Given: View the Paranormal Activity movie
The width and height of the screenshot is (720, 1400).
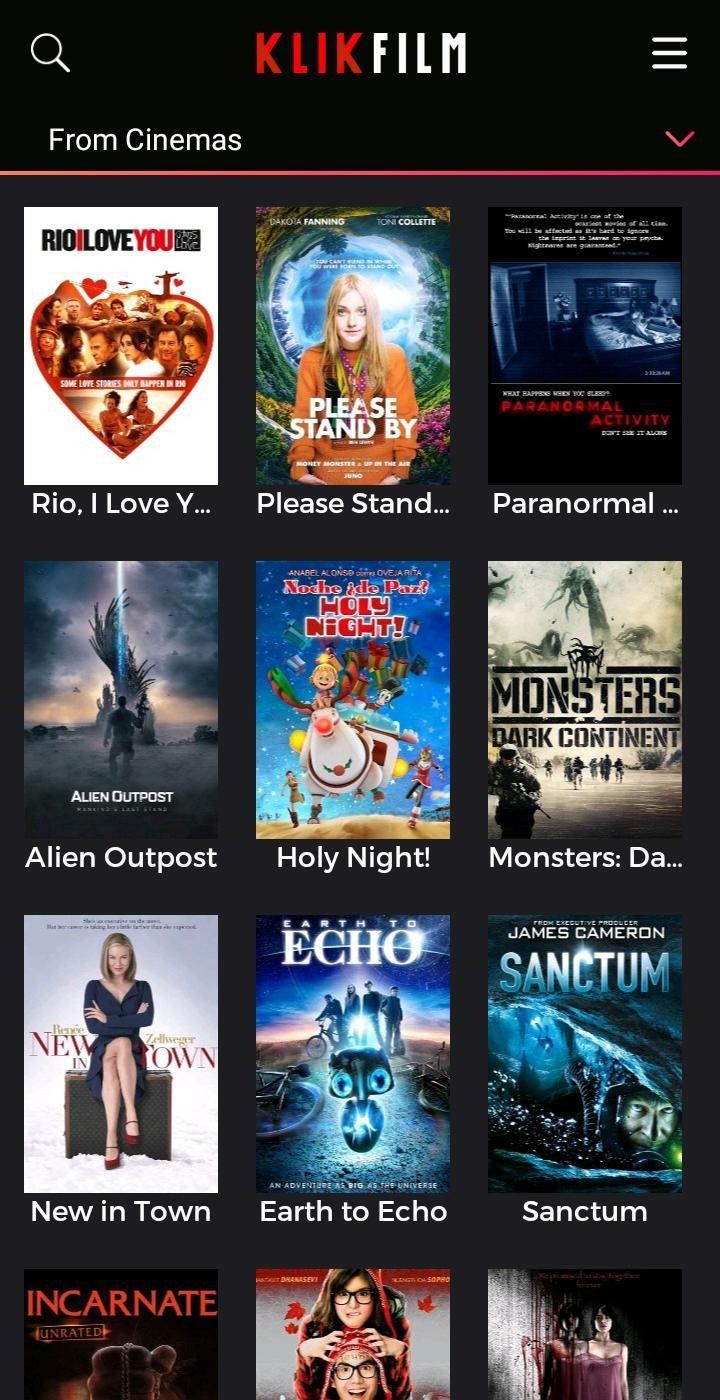Looking at the screenshot, I should (x=585, y=346).
